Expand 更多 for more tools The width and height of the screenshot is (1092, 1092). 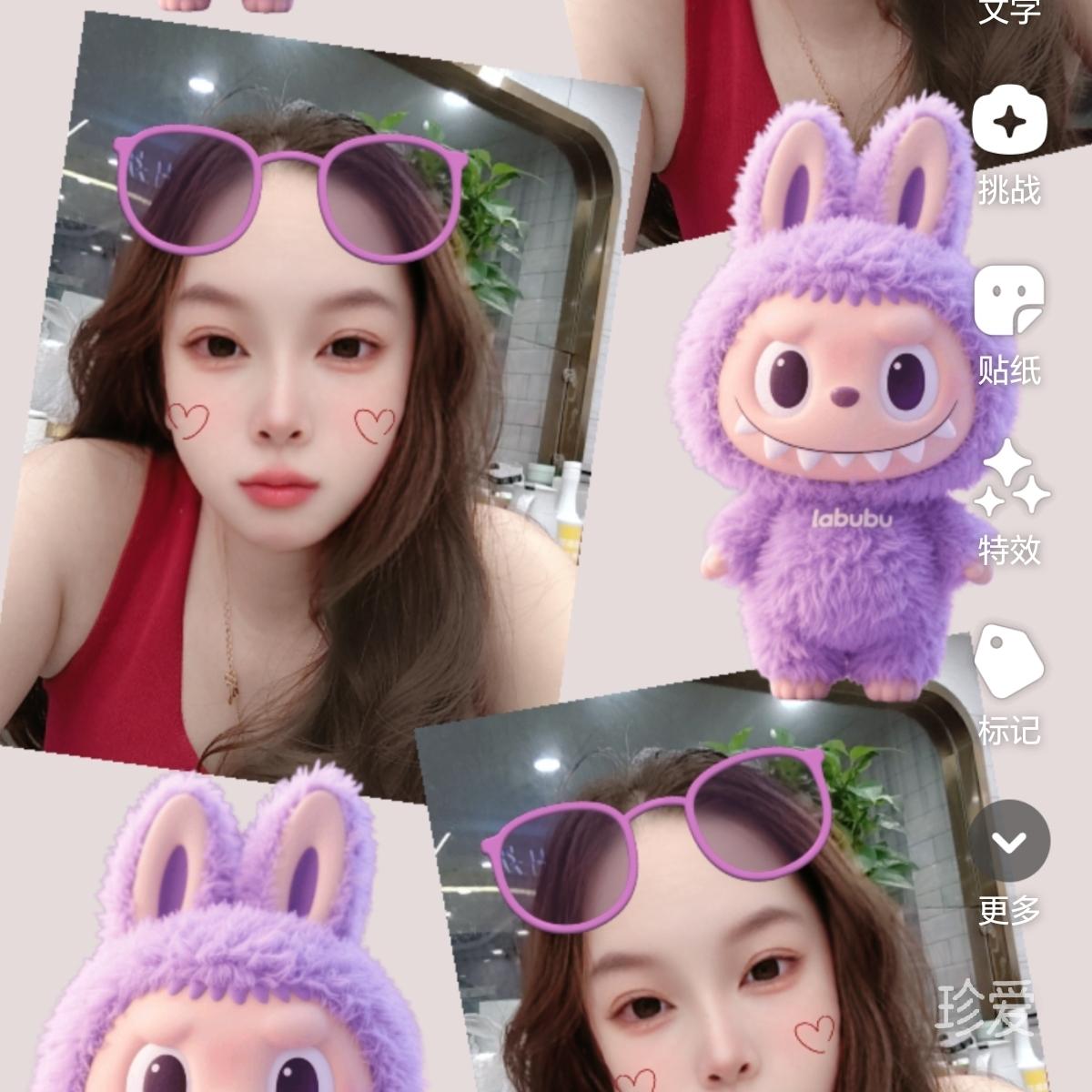pyautogui.click(x=1009, y=841)
